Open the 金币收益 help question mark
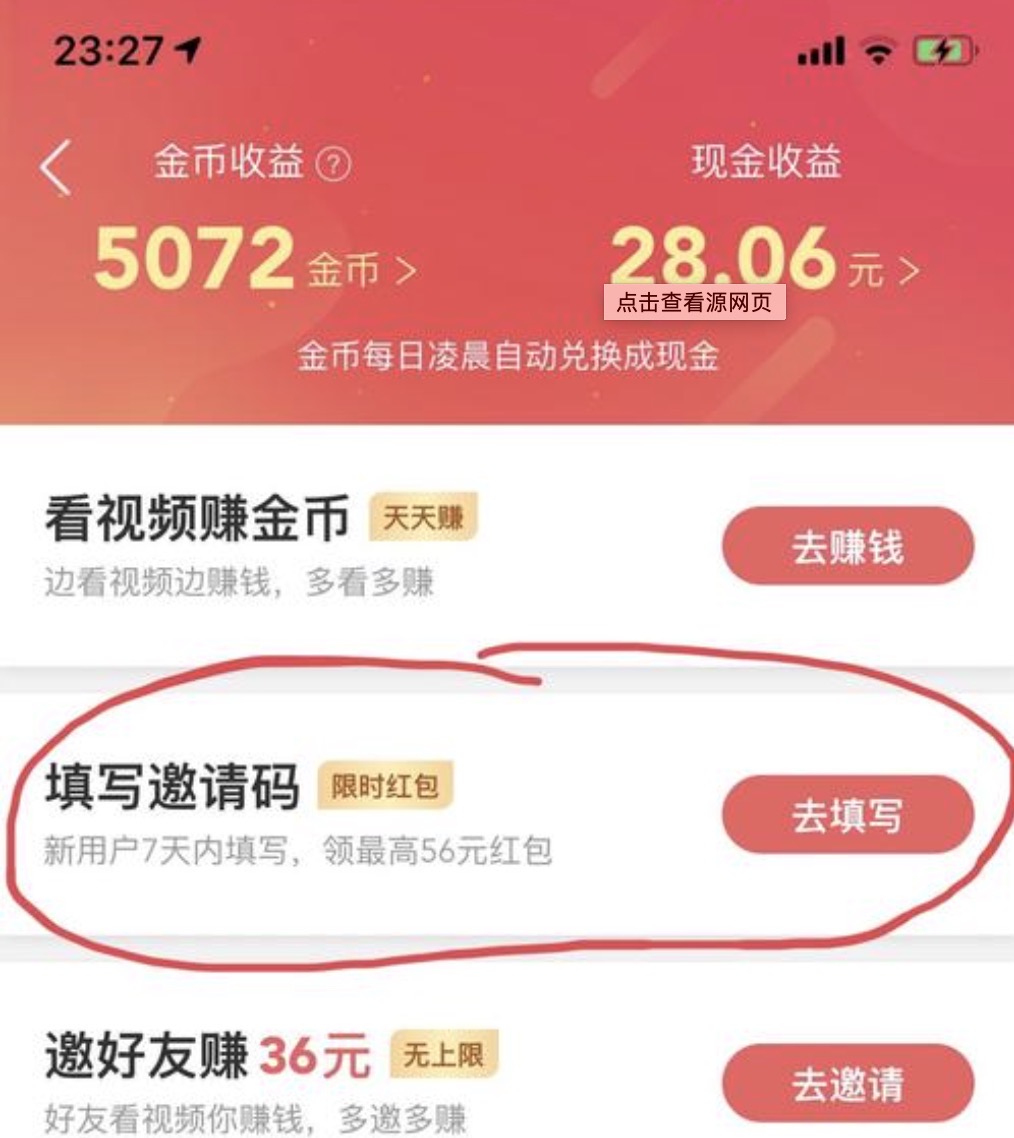The width and height of the screenshot is (1014, 1138). click(x=333, y=165)
